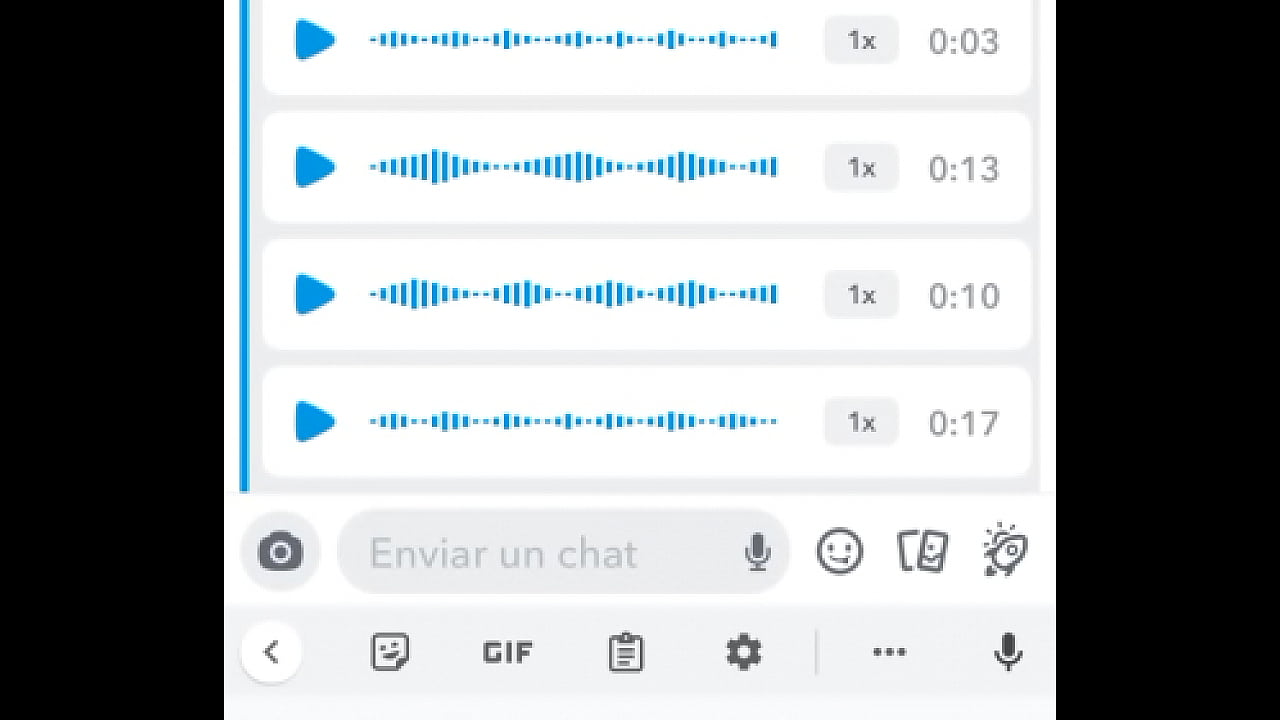Open the keyboard clipboard

tap(625, 653)
